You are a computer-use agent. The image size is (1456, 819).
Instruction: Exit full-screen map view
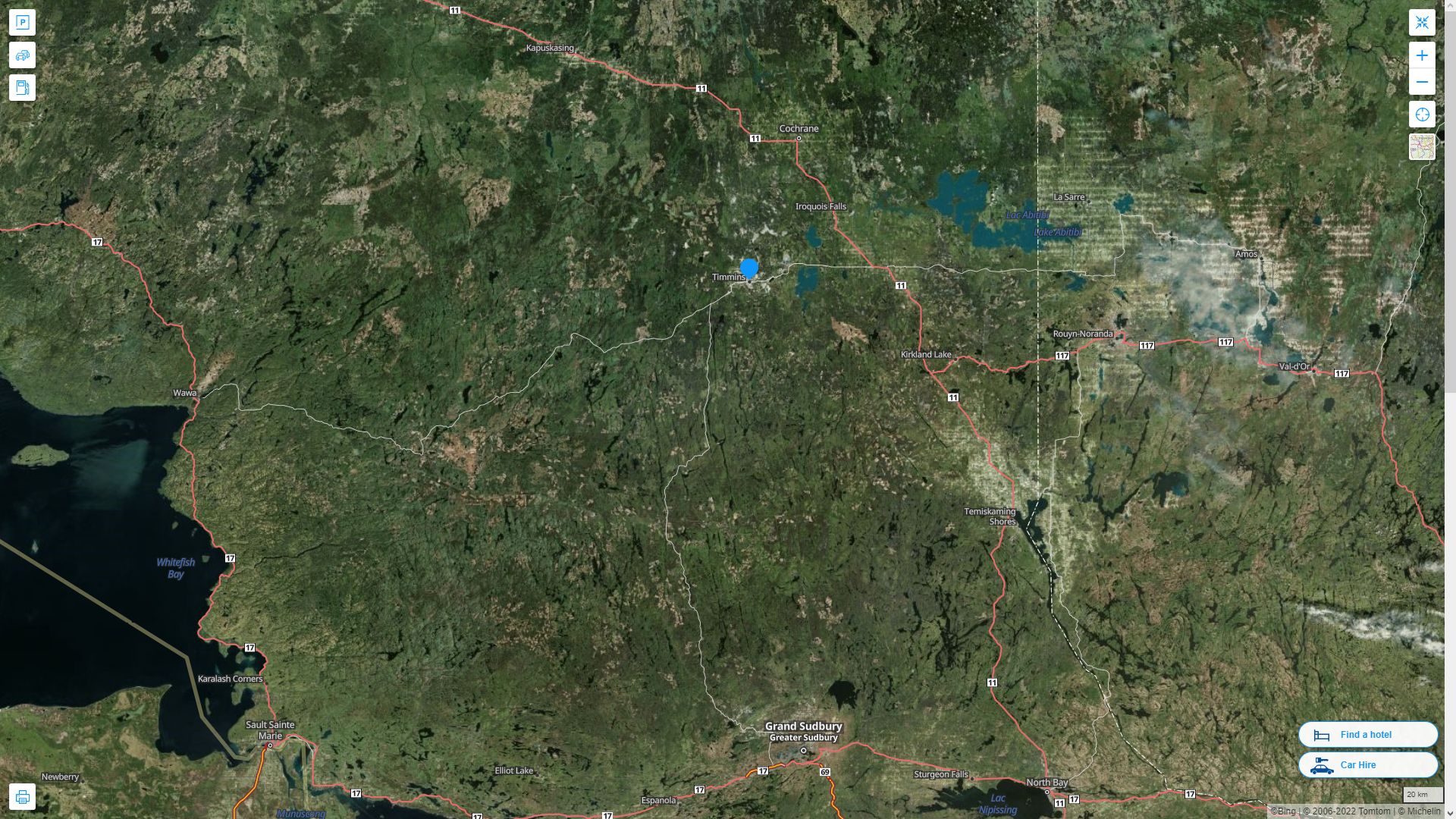coord(1422,23)
